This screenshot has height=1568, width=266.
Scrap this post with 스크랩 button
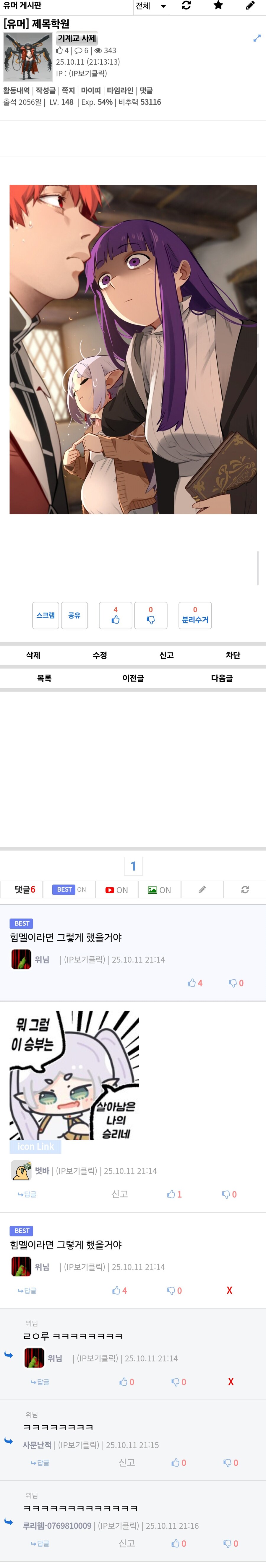(x=46, y=615)
